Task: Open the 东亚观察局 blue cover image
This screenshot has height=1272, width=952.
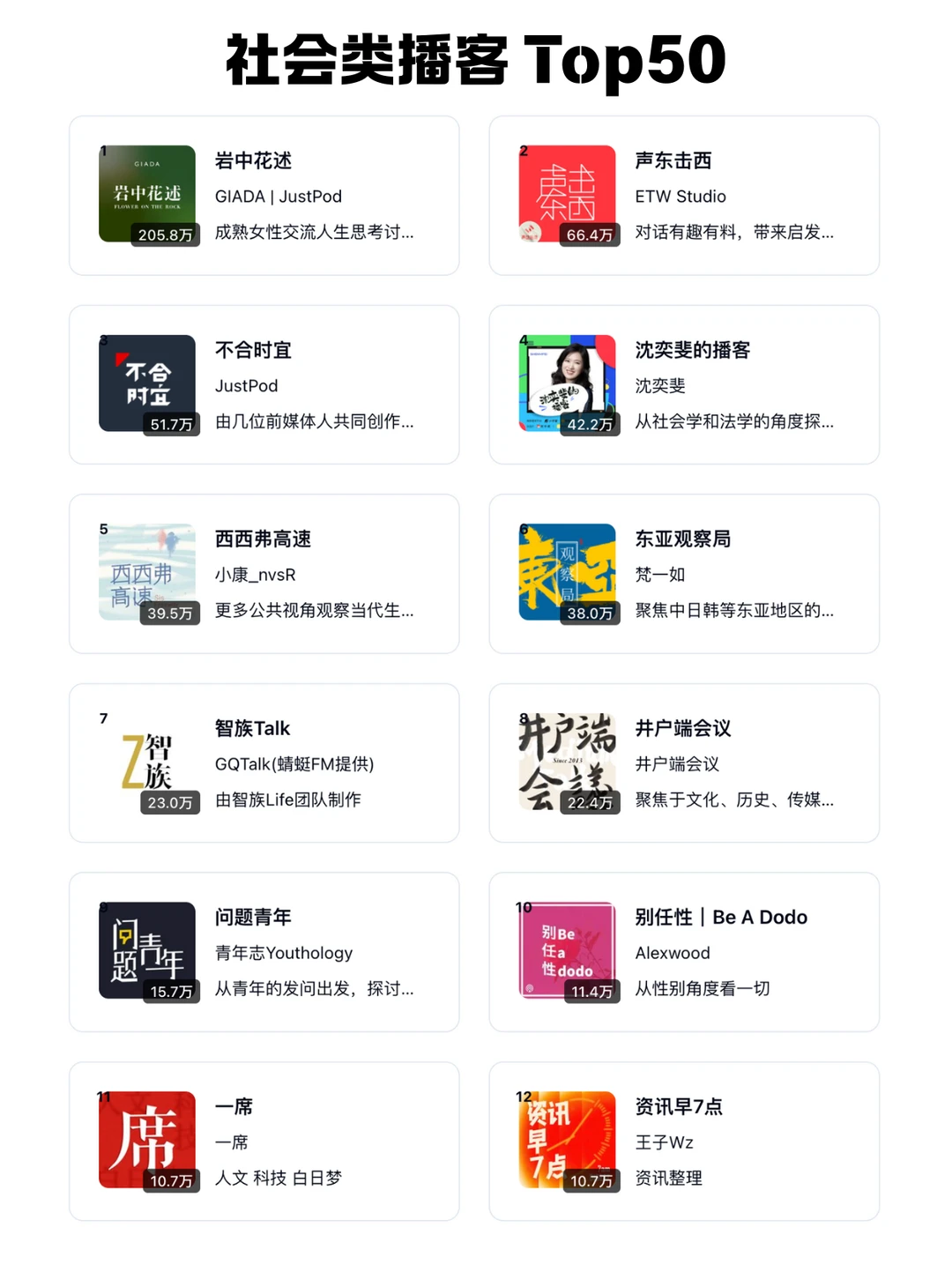Action: click(565, 571)
